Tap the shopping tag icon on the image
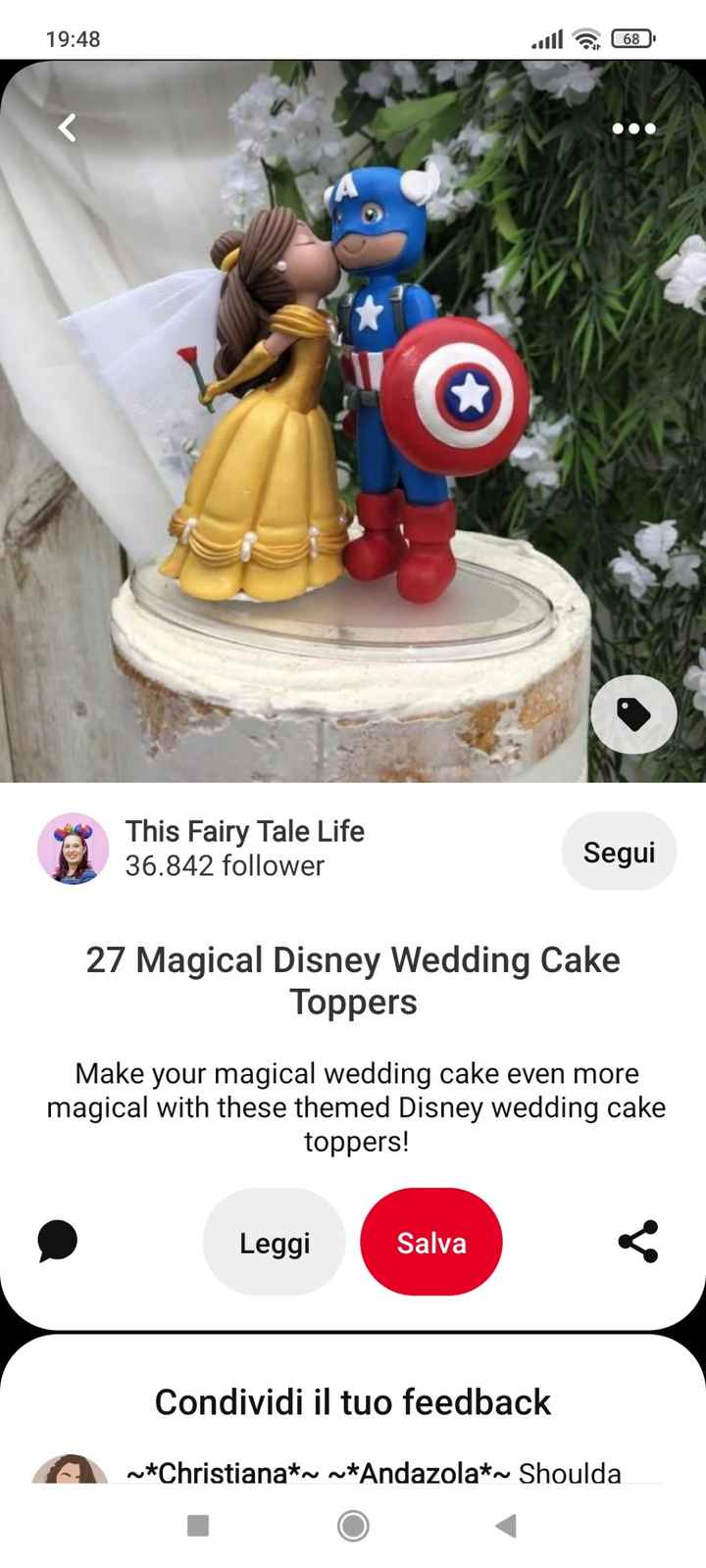Image resolution: width=706 pixels, height=1568 pixels. (633, 714)
